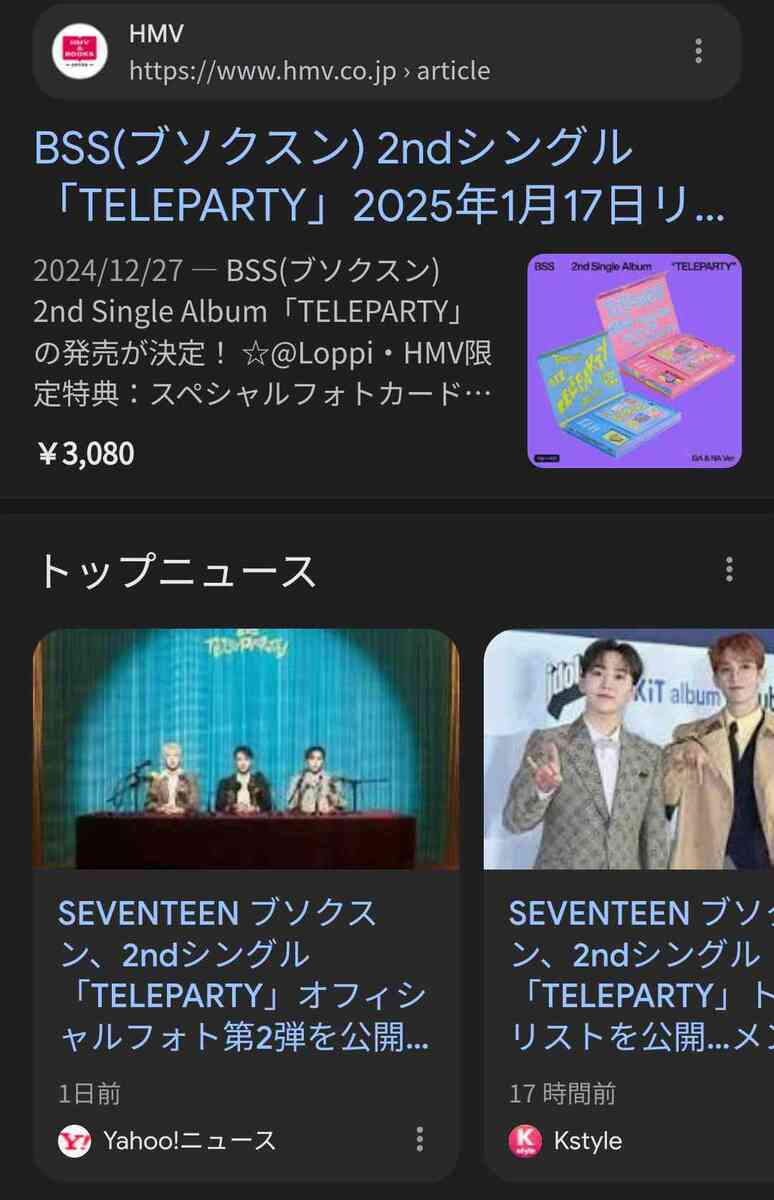This screenshot has width=774, height=1200.
Task: Tap the TELEPARTY album thumbnail image
Action: [x=634, y=361]
